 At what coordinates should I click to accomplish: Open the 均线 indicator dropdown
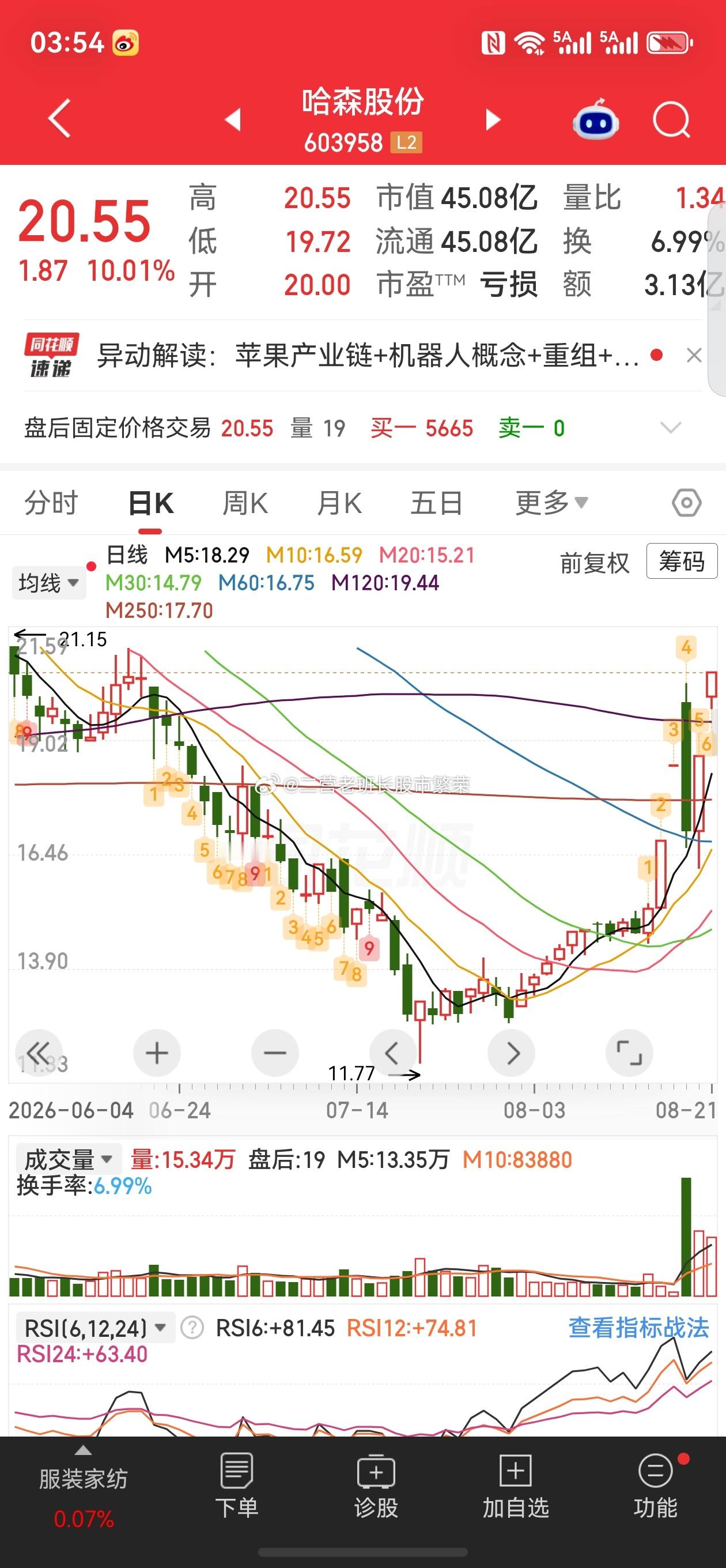[48, 582]
